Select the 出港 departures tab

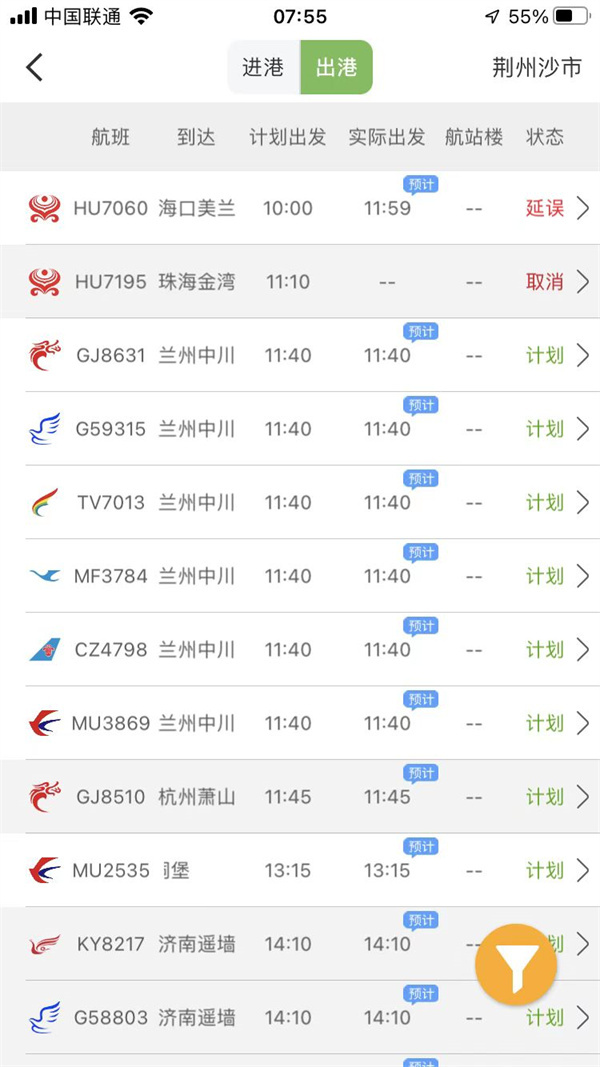pos(337,68)
